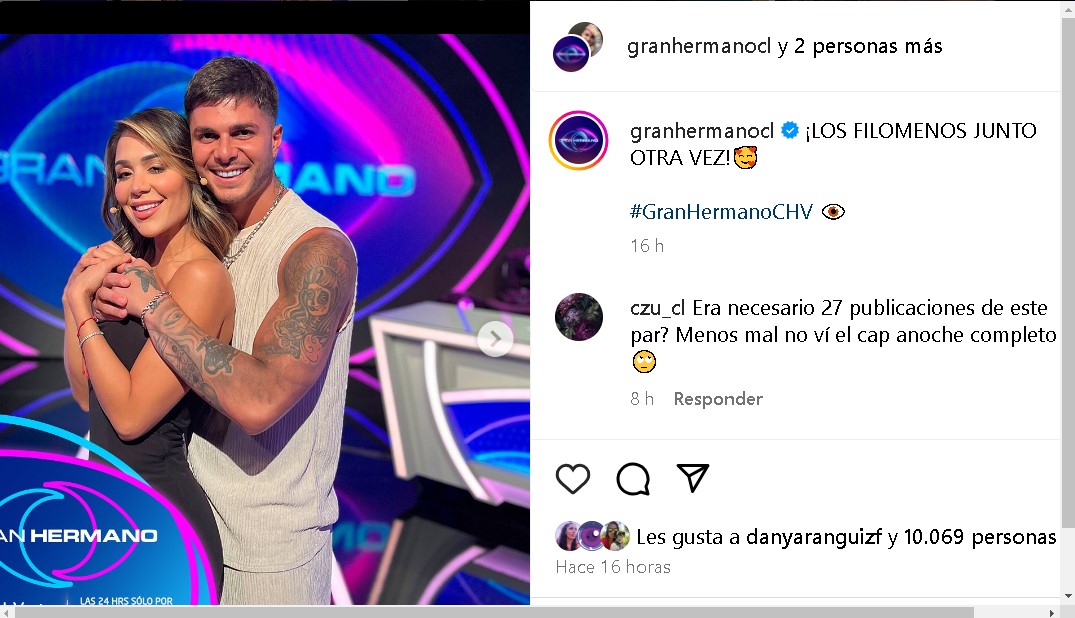This screenshot has width=1075, height=618.
Task: Share this post via paper plane
Action: click(x=693, y=479)
